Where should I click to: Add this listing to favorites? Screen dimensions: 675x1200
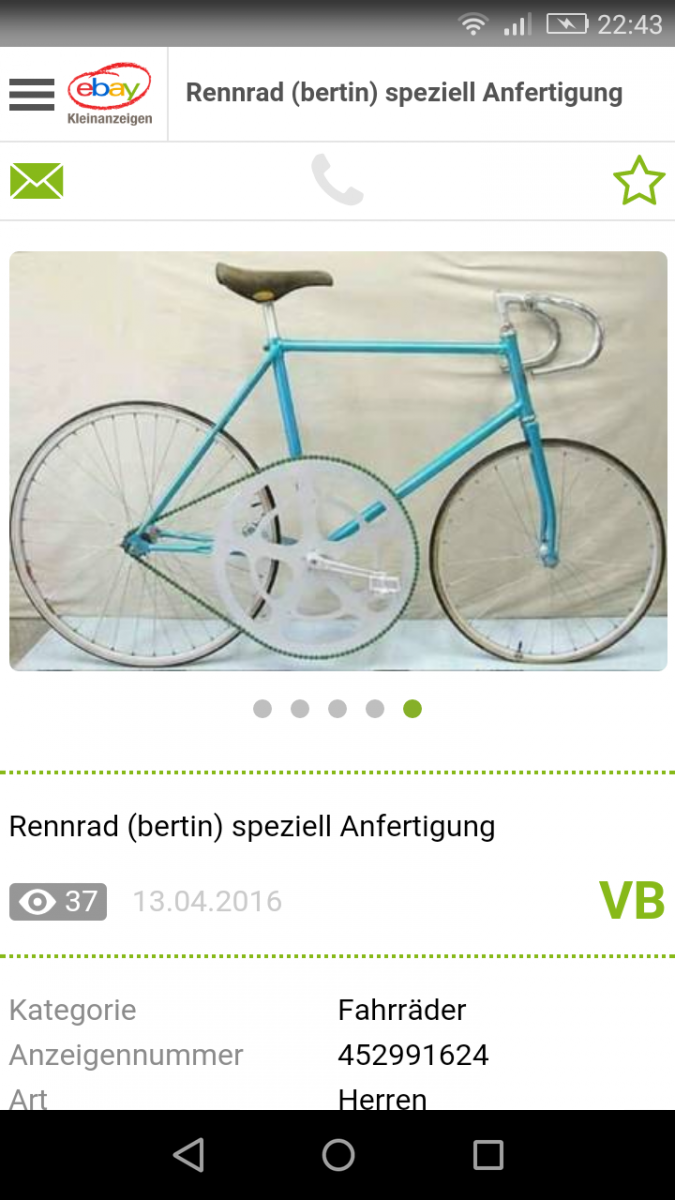638,181
